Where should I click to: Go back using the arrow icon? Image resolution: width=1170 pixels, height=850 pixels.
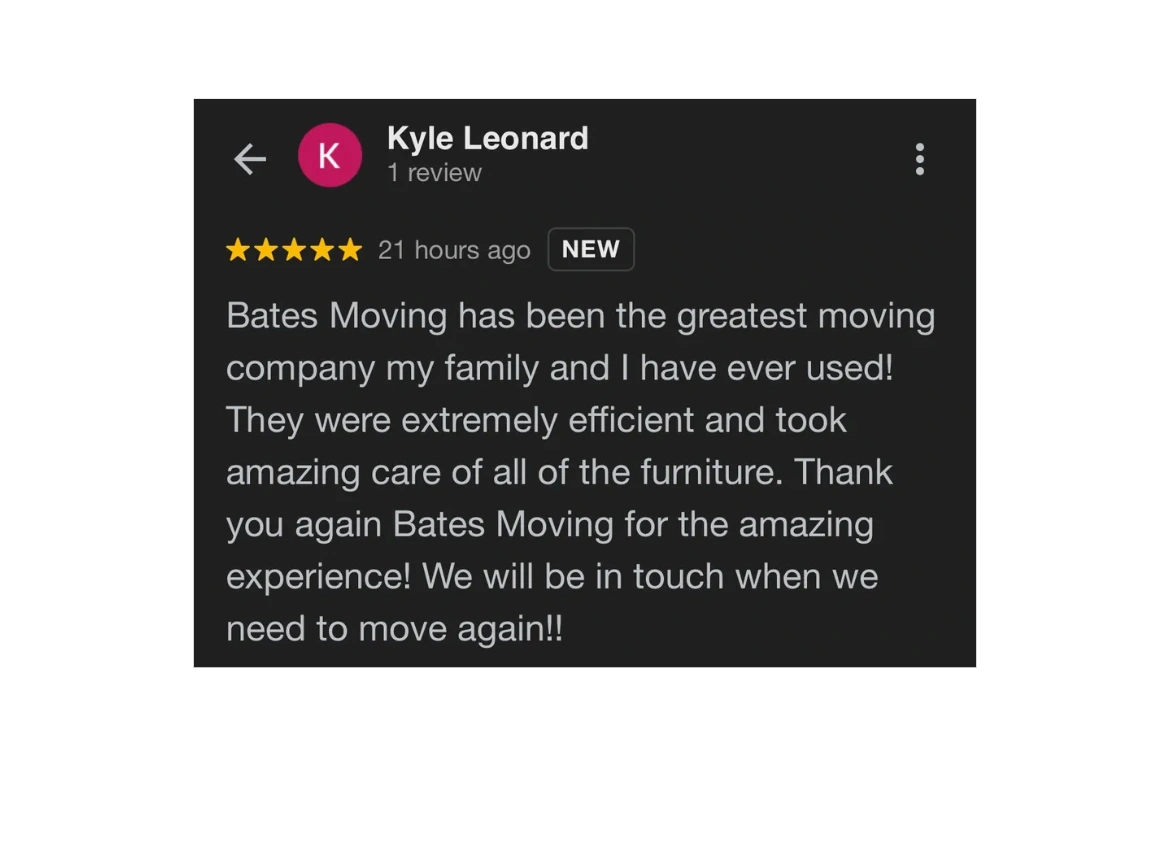coord(250,159)
